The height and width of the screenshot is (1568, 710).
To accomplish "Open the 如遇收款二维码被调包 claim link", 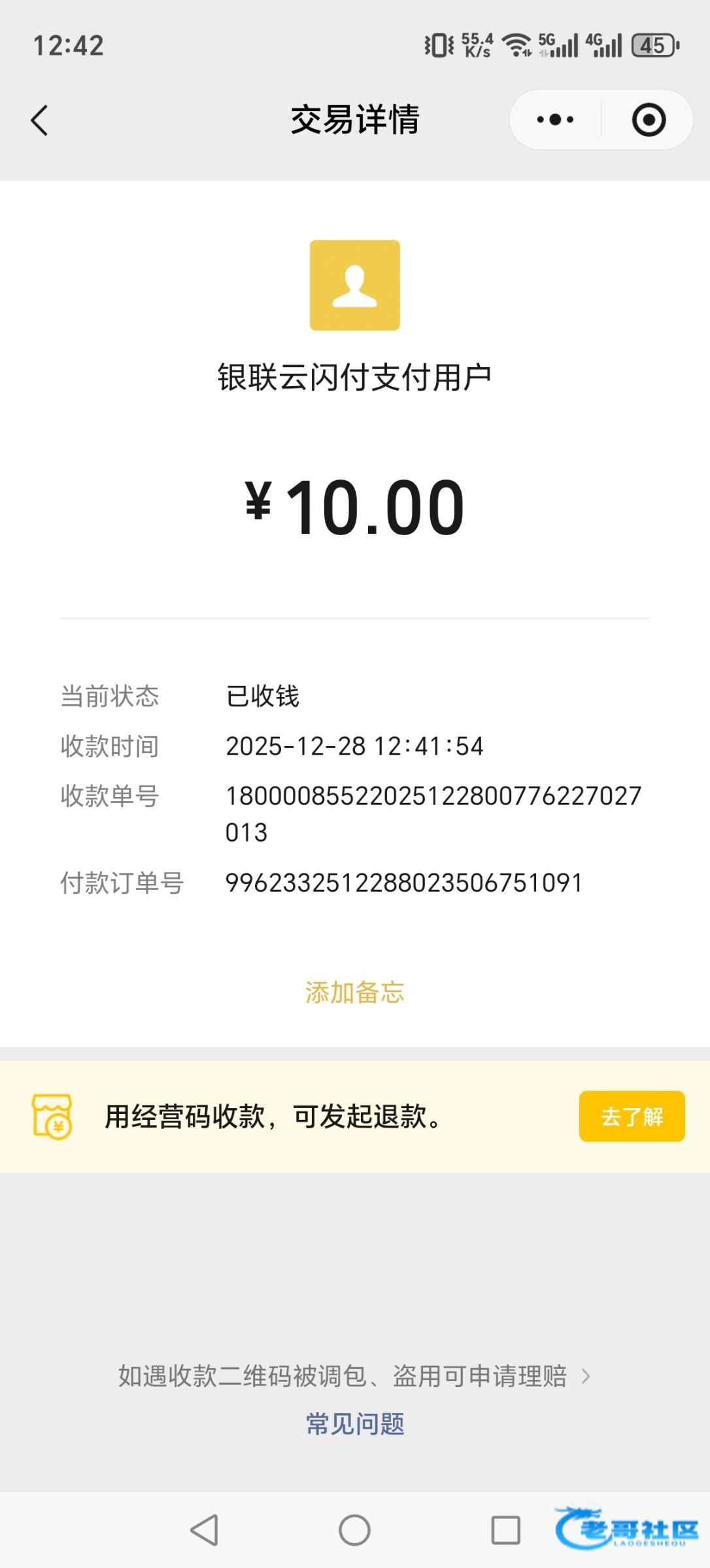I will coord(354,1375).
